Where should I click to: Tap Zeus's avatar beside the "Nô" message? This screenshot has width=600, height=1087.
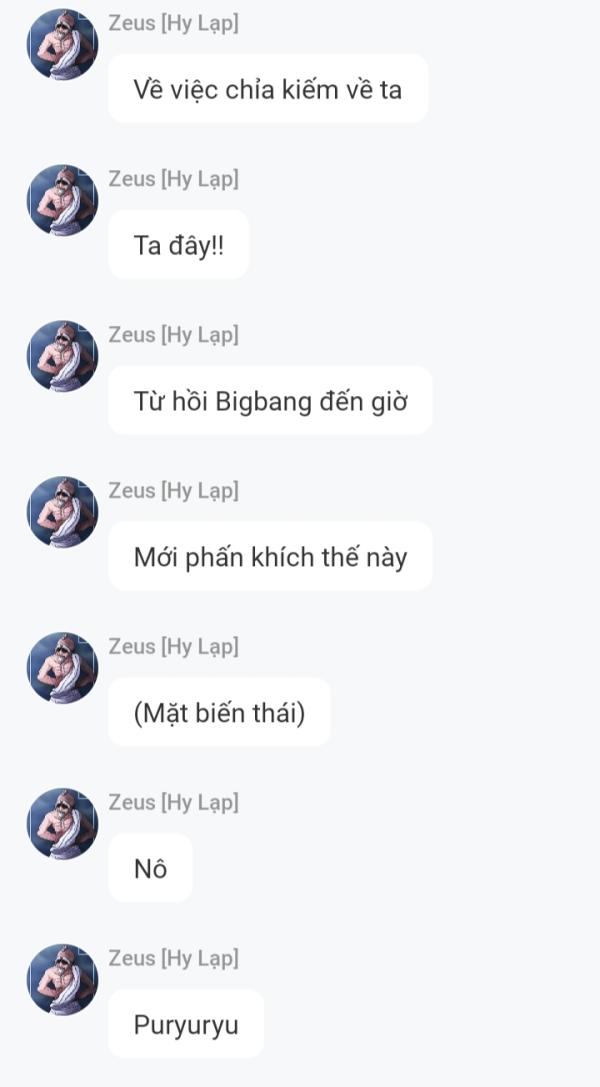tap(62, 825)
